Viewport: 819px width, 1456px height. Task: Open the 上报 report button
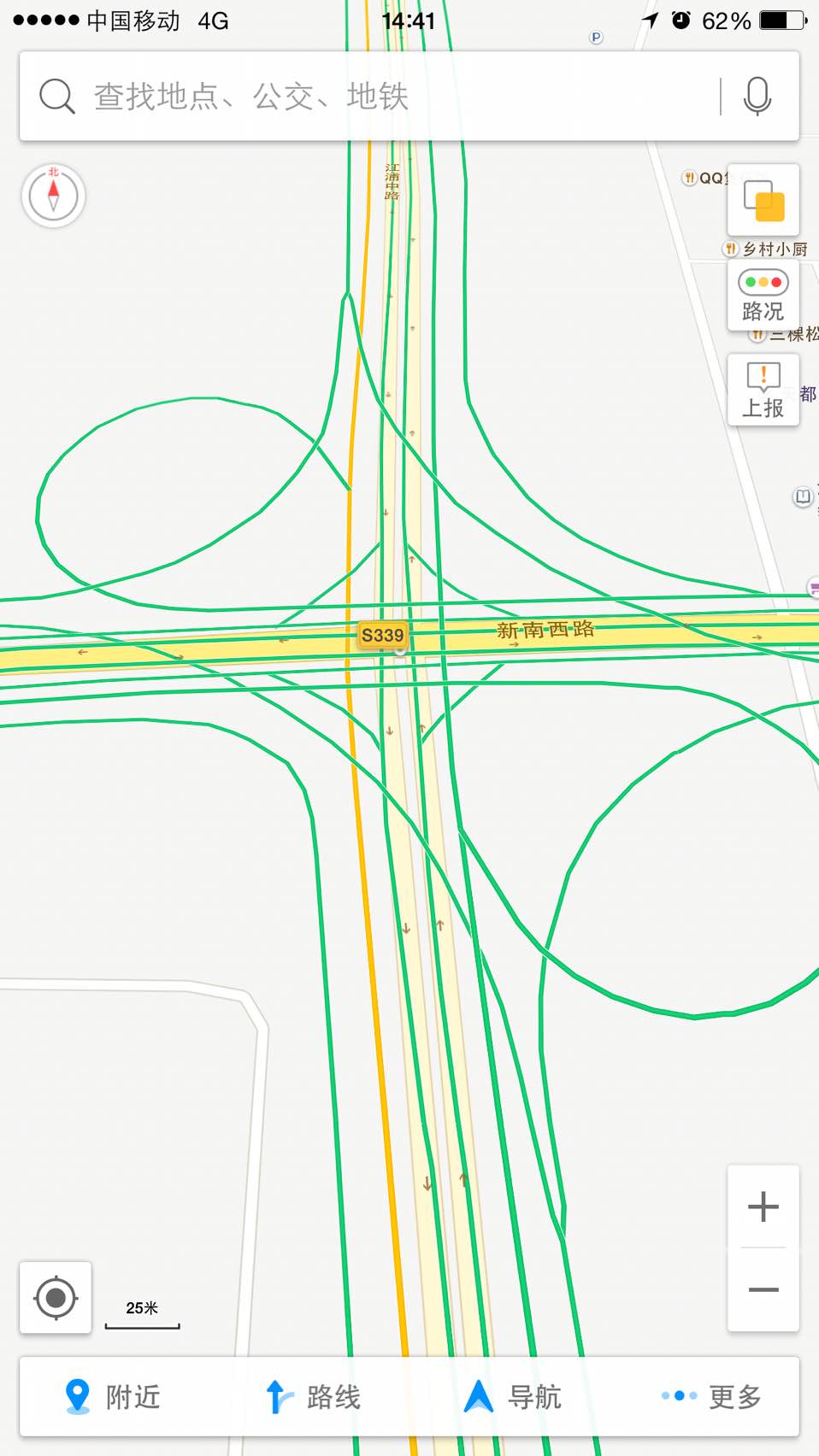click(763, 390)
